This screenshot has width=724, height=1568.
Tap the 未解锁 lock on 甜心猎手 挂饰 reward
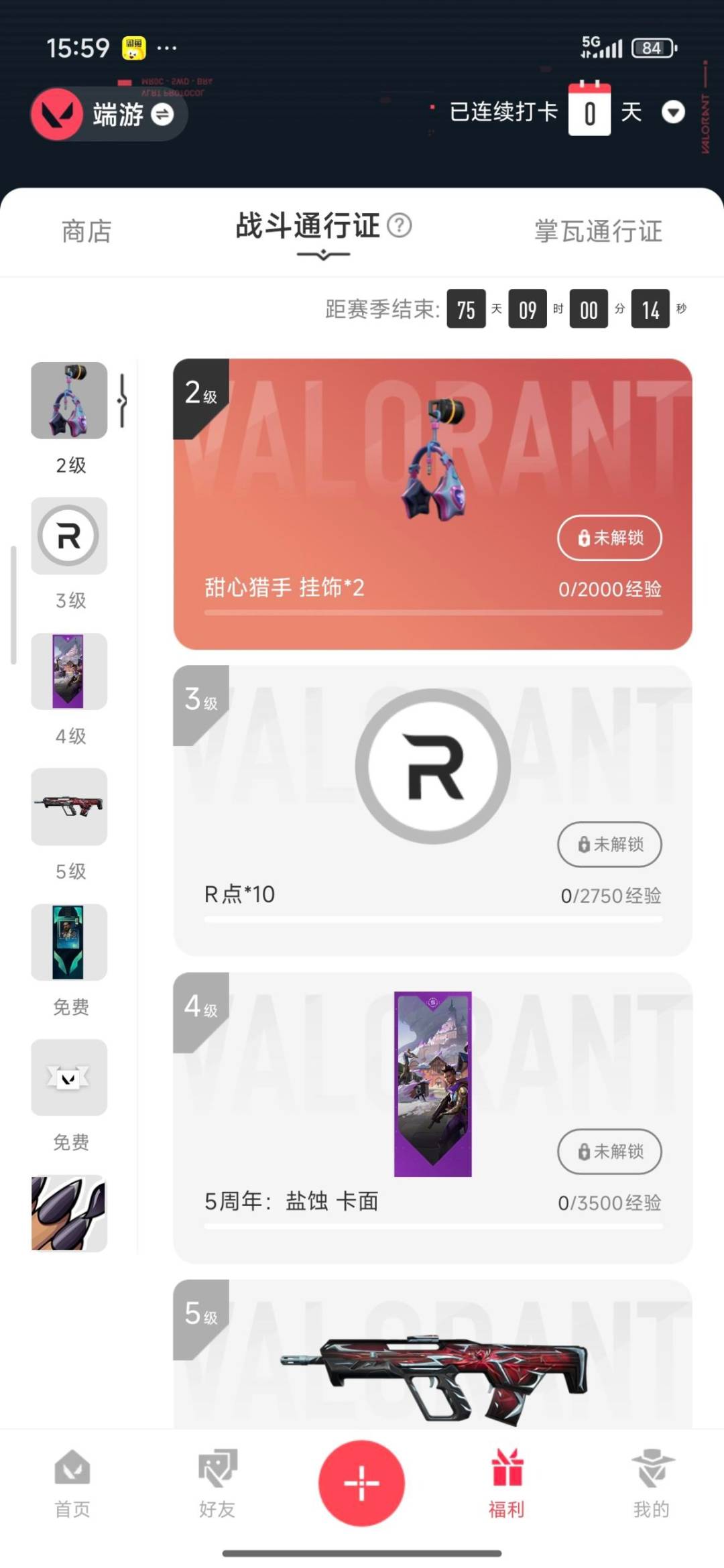coord(609,538)
